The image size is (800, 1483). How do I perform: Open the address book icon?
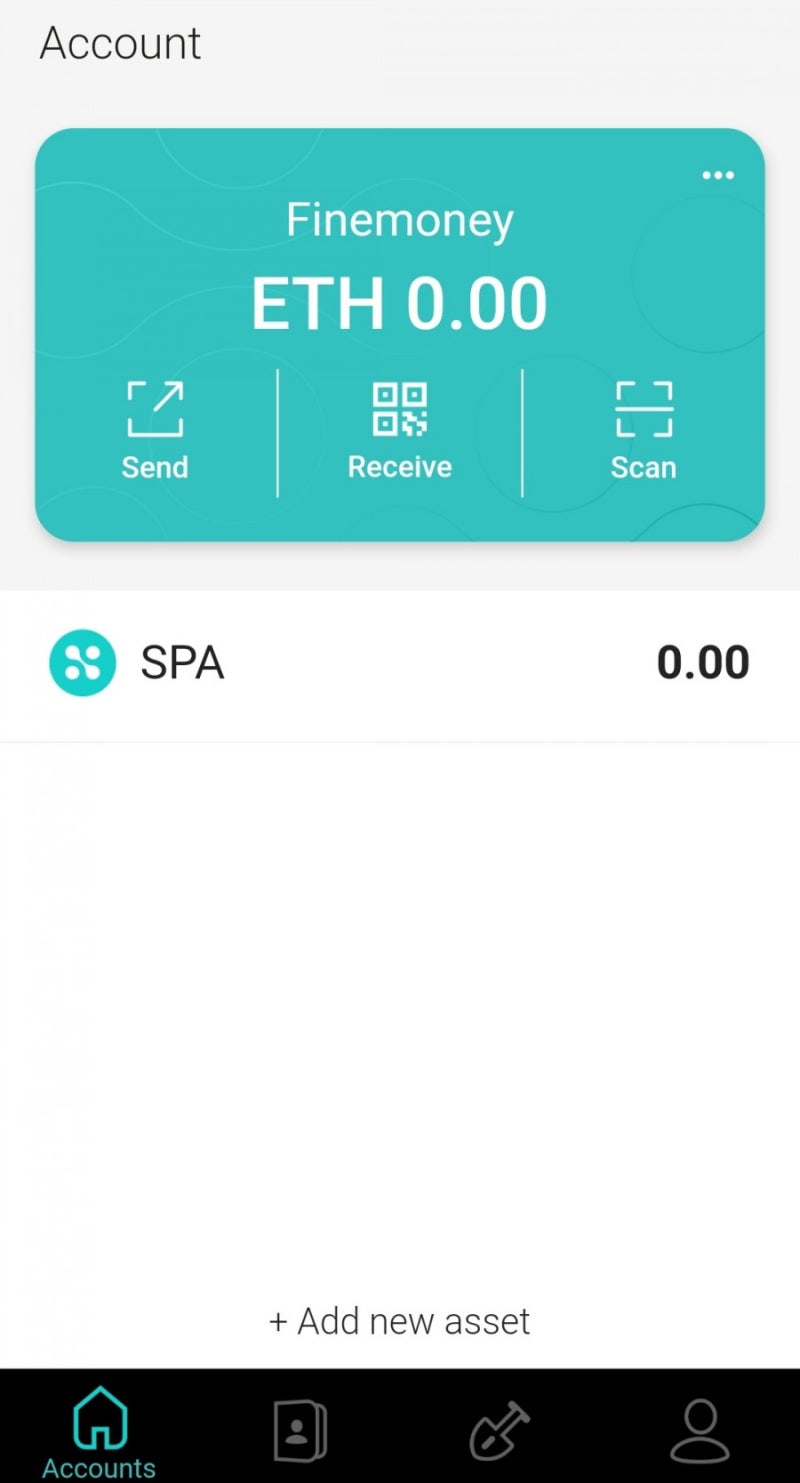(x=299, y=1430)
